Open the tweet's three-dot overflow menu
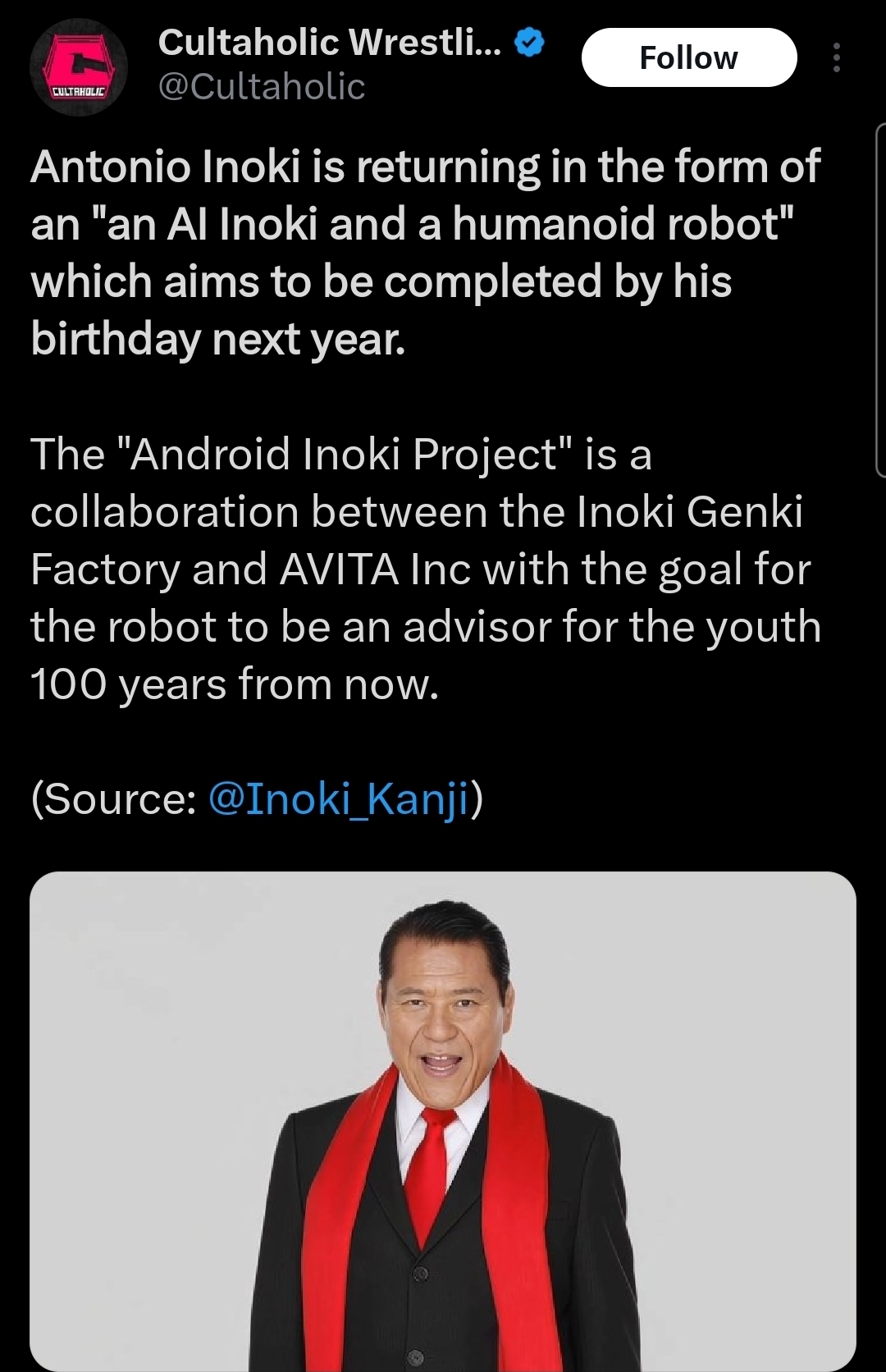Viewport: 886px width, 1372px height. pyautogui.click(x=836, y=57)
